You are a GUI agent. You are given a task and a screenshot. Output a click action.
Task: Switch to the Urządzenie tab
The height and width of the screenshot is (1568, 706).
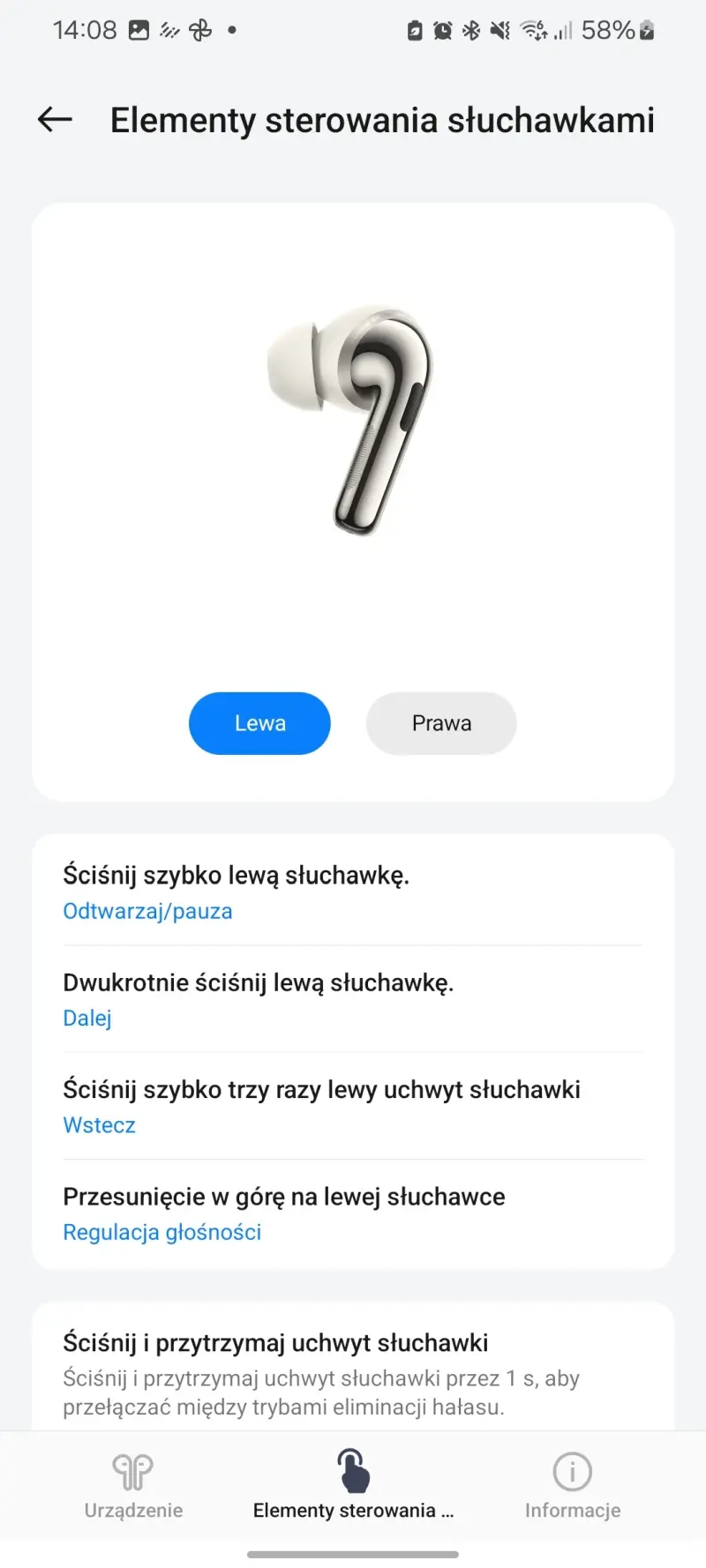click(x=133, y=1486)
